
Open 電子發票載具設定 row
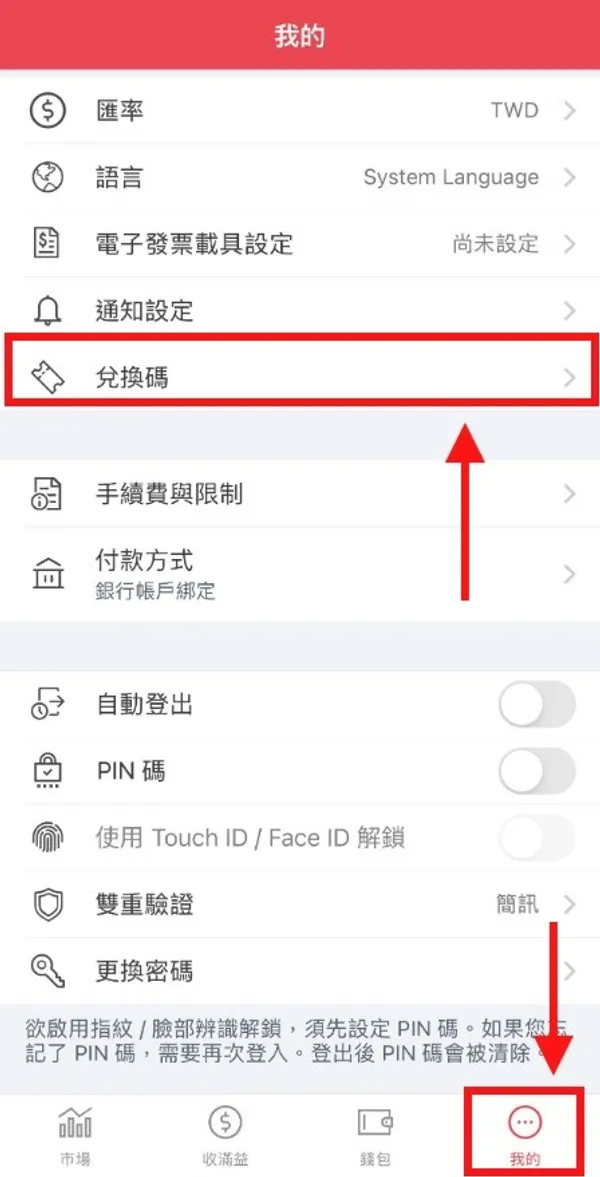click(x=300, y=243)
